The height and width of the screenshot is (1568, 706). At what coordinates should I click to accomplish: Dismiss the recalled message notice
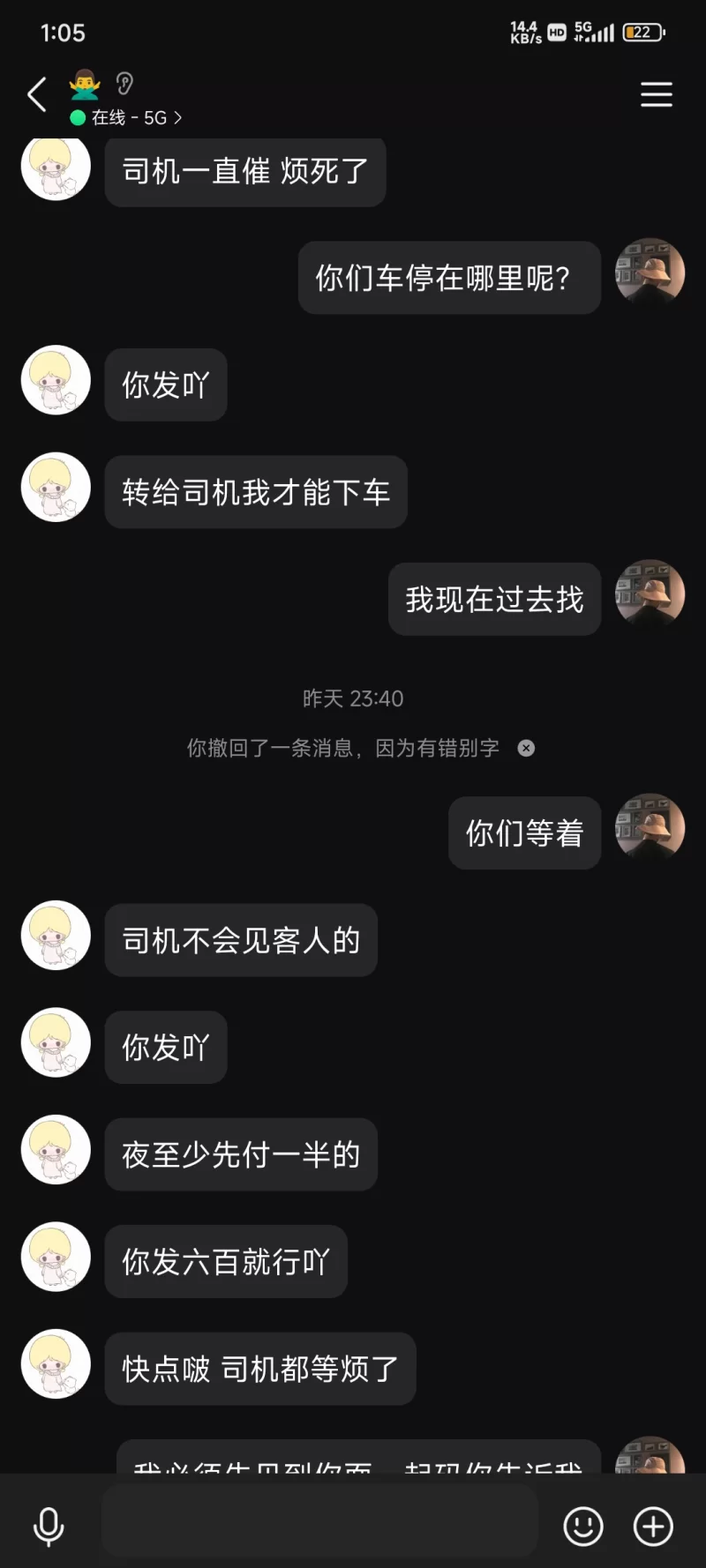pyautogui.click(x=526, y=748)
